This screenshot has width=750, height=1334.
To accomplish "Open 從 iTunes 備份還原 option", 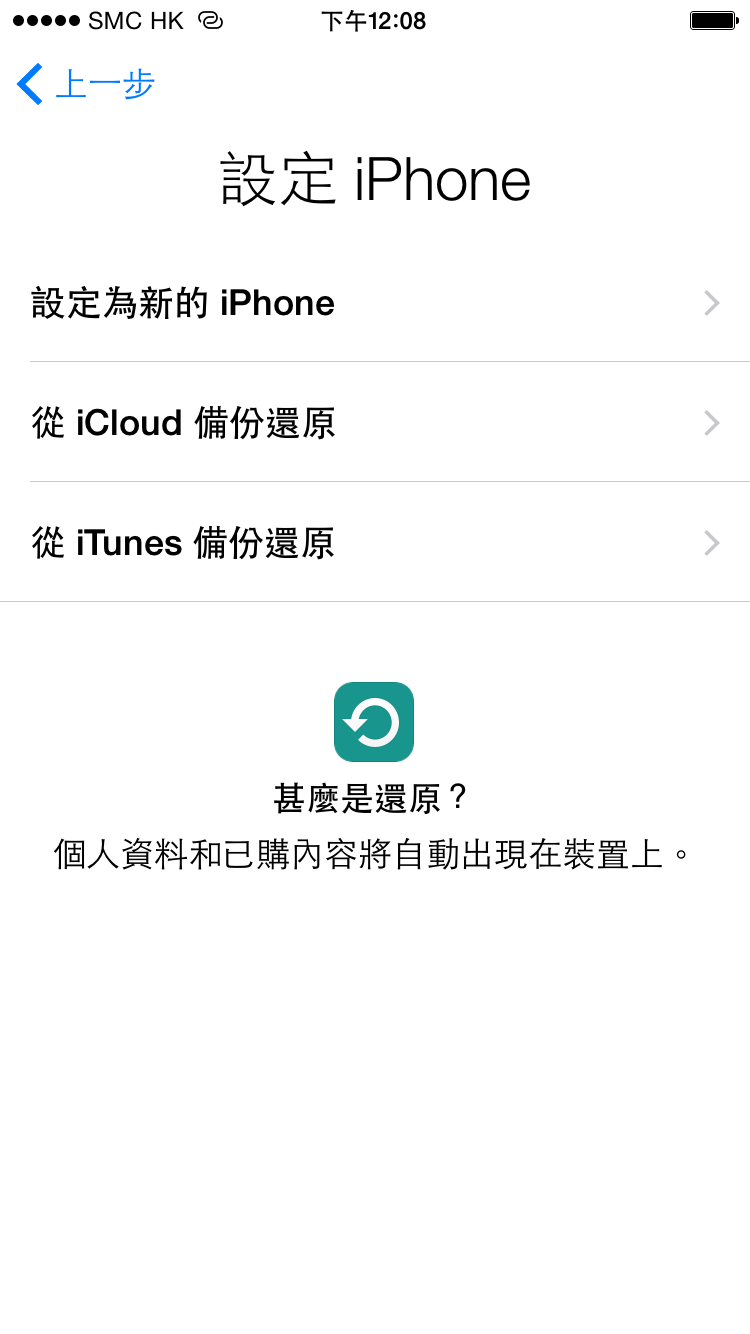I will coord(375,543).
